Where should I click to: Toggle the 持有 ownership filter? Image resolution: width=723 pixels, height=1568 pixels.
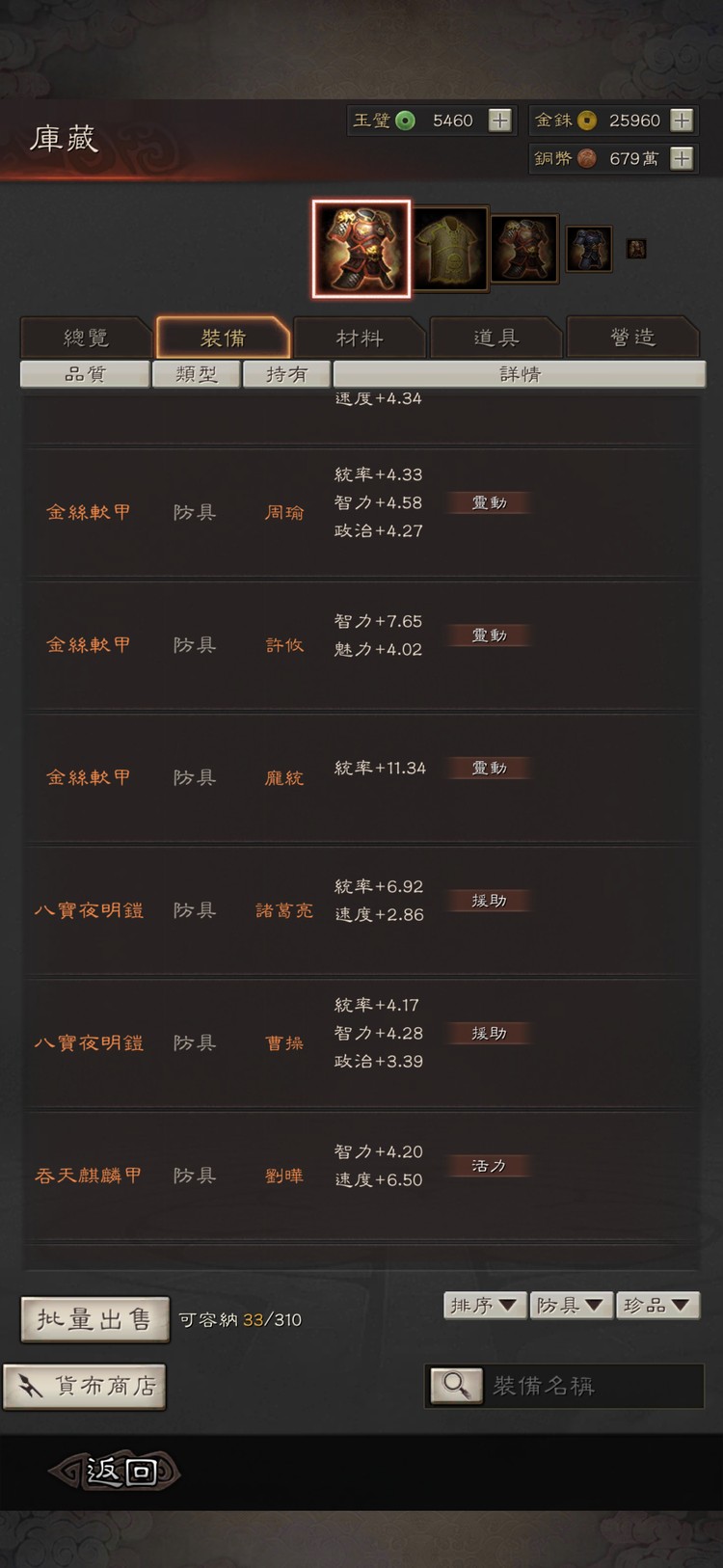coord(285,374)
